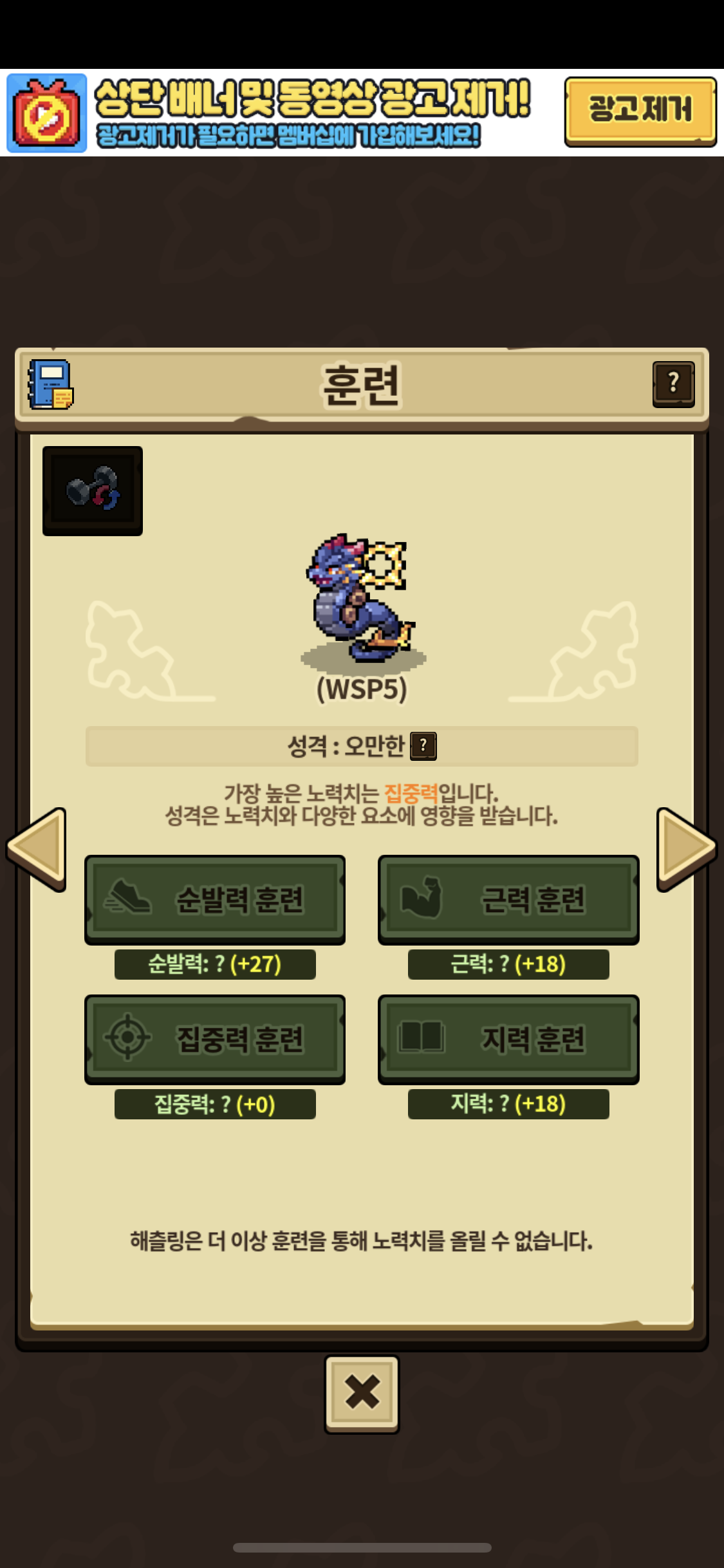The width and height of the screenshot is (724, 1568).
Task: Select 순발력 훈련
Action: coord(215,899)
